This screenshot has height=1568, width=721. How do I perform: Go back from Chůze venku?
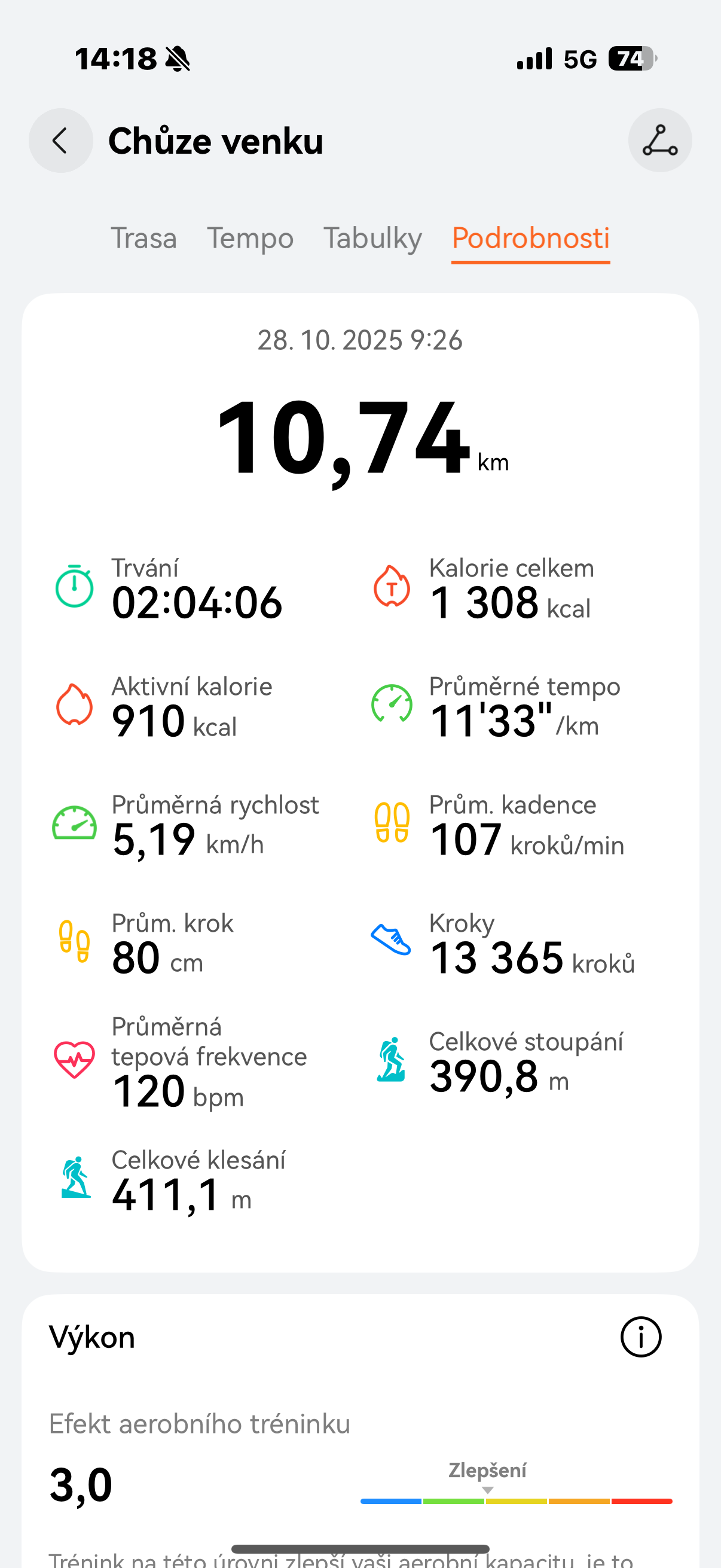click(60, 141)
